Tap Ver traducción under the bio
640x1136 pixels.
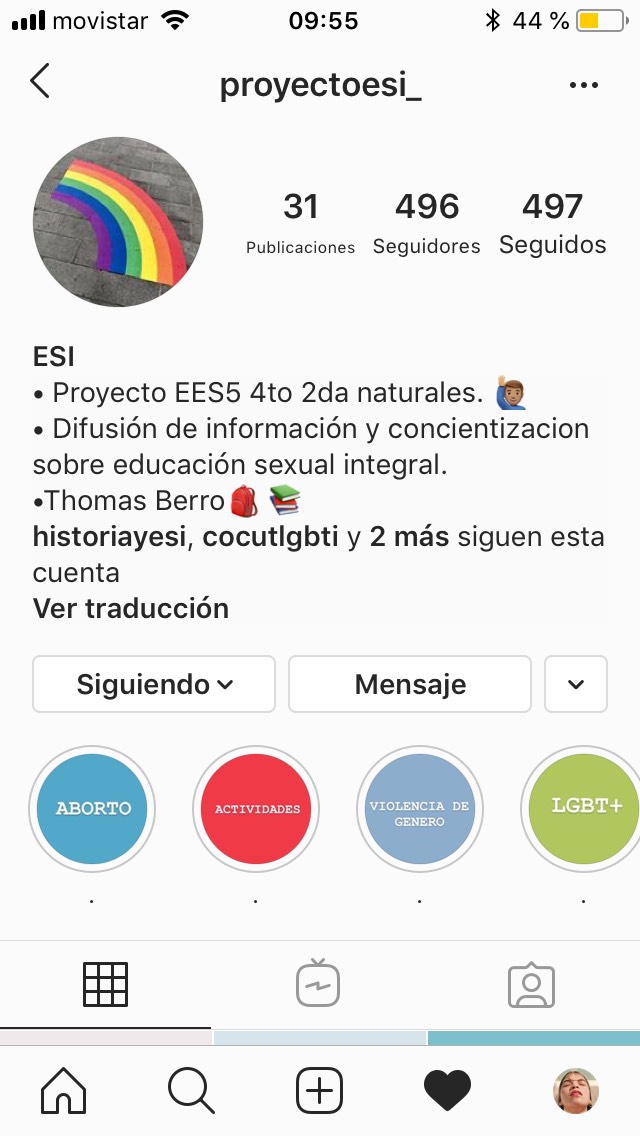pyautogui.click(x=131, y=608)
